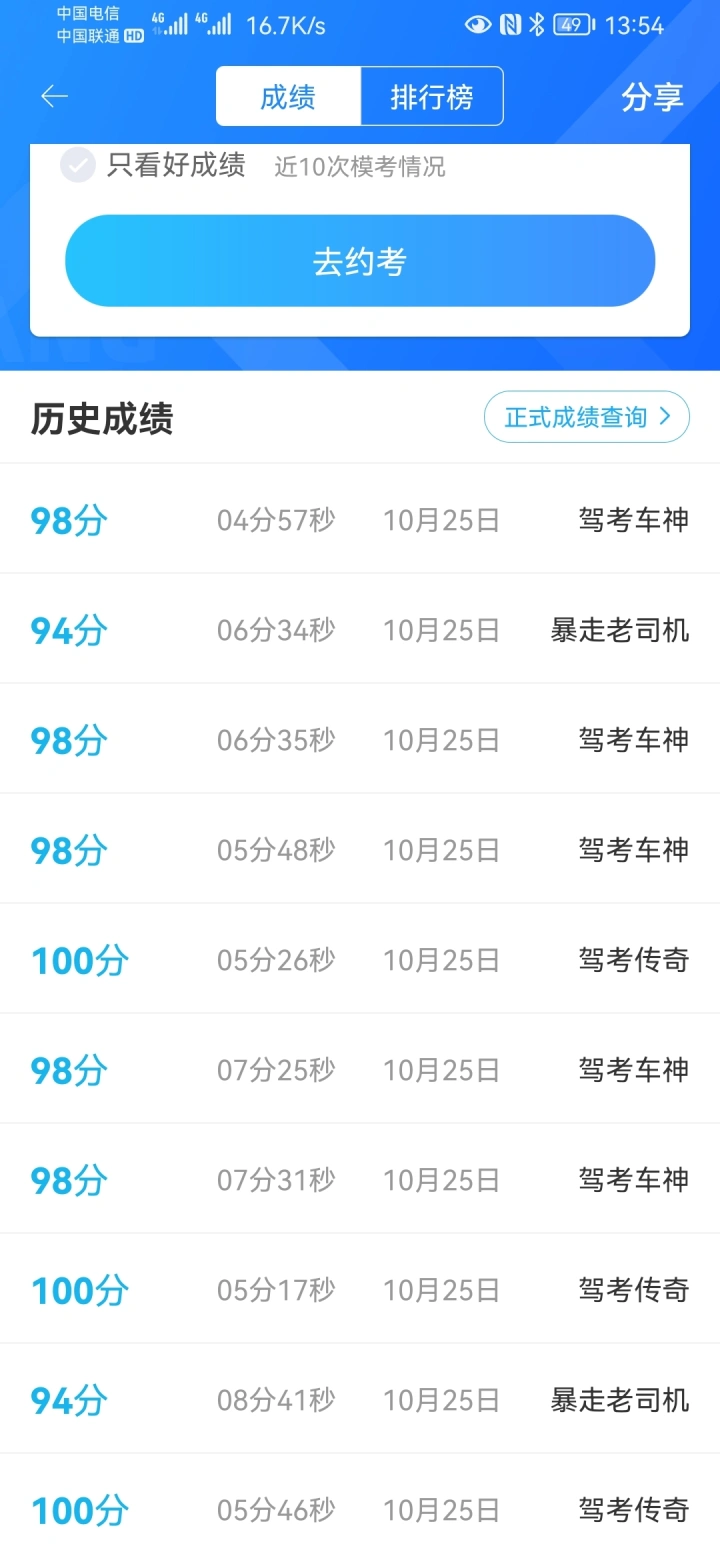This screenshot has width=720, height=1560.
Task: Open the 94分 record timed 06分34秒
Action: point(360,629)
